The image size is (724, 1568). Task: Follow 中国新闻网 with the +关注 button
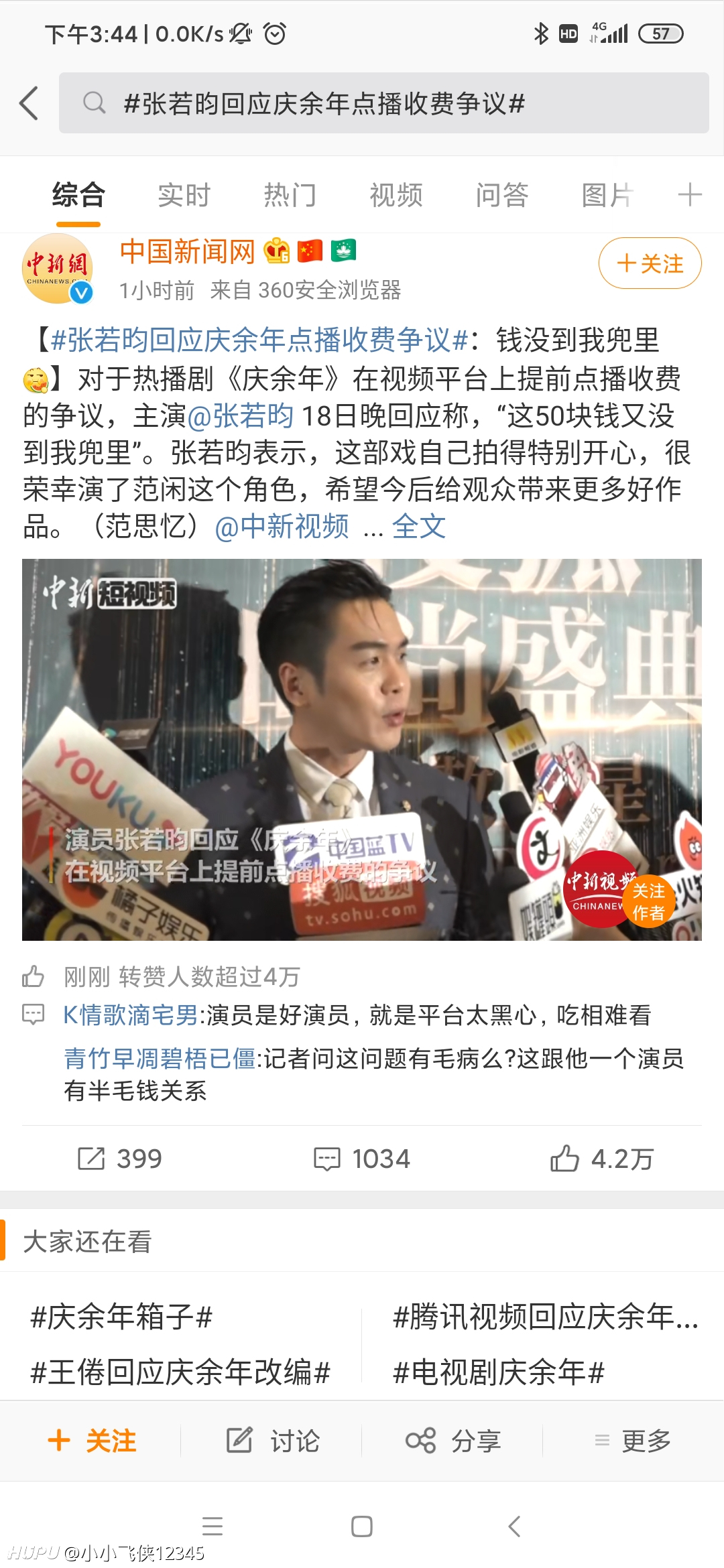pyautogui.click(x=650, y=263)
